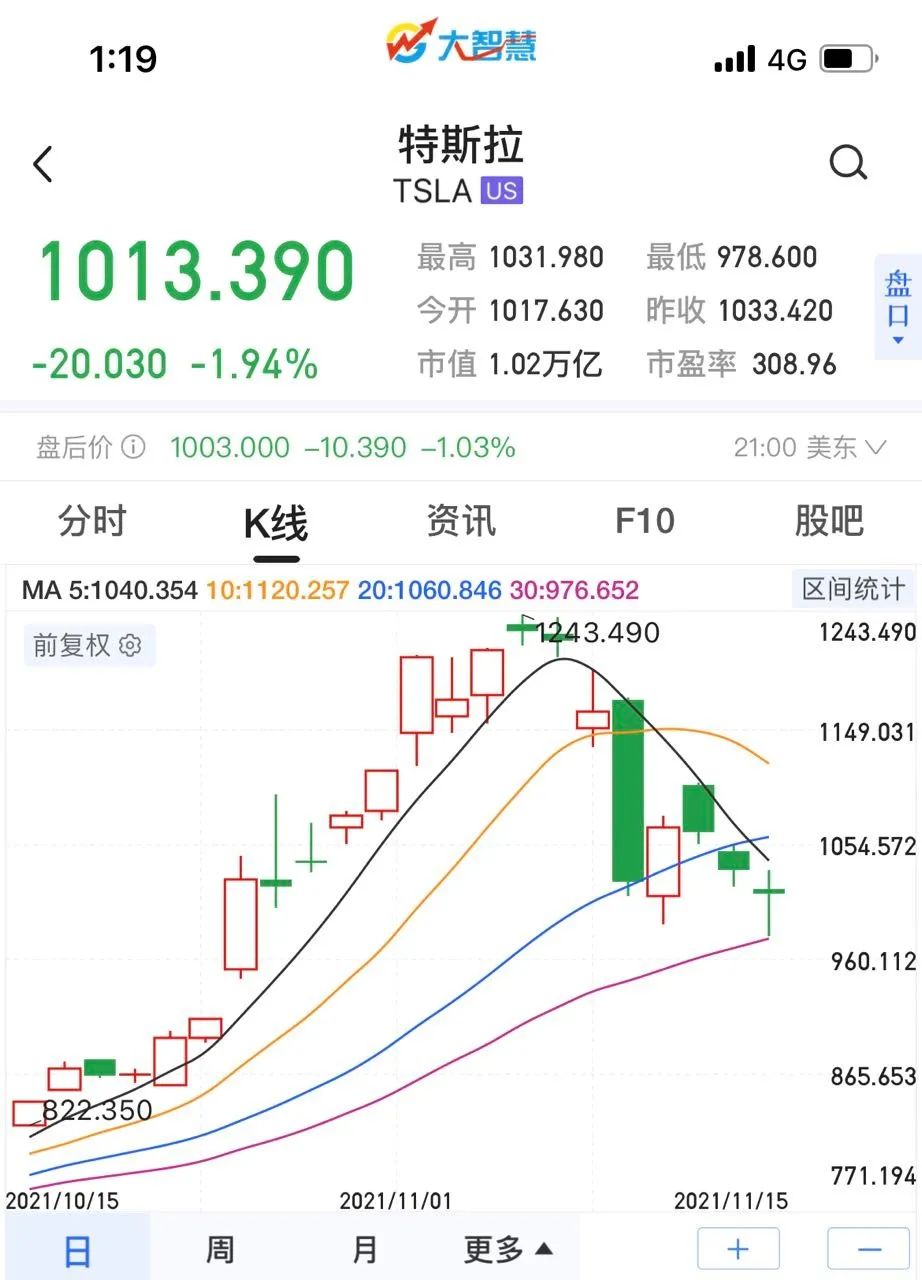922x1280 pixels.
Task: Select the K线 tab
Action: [x=276, y=523]
